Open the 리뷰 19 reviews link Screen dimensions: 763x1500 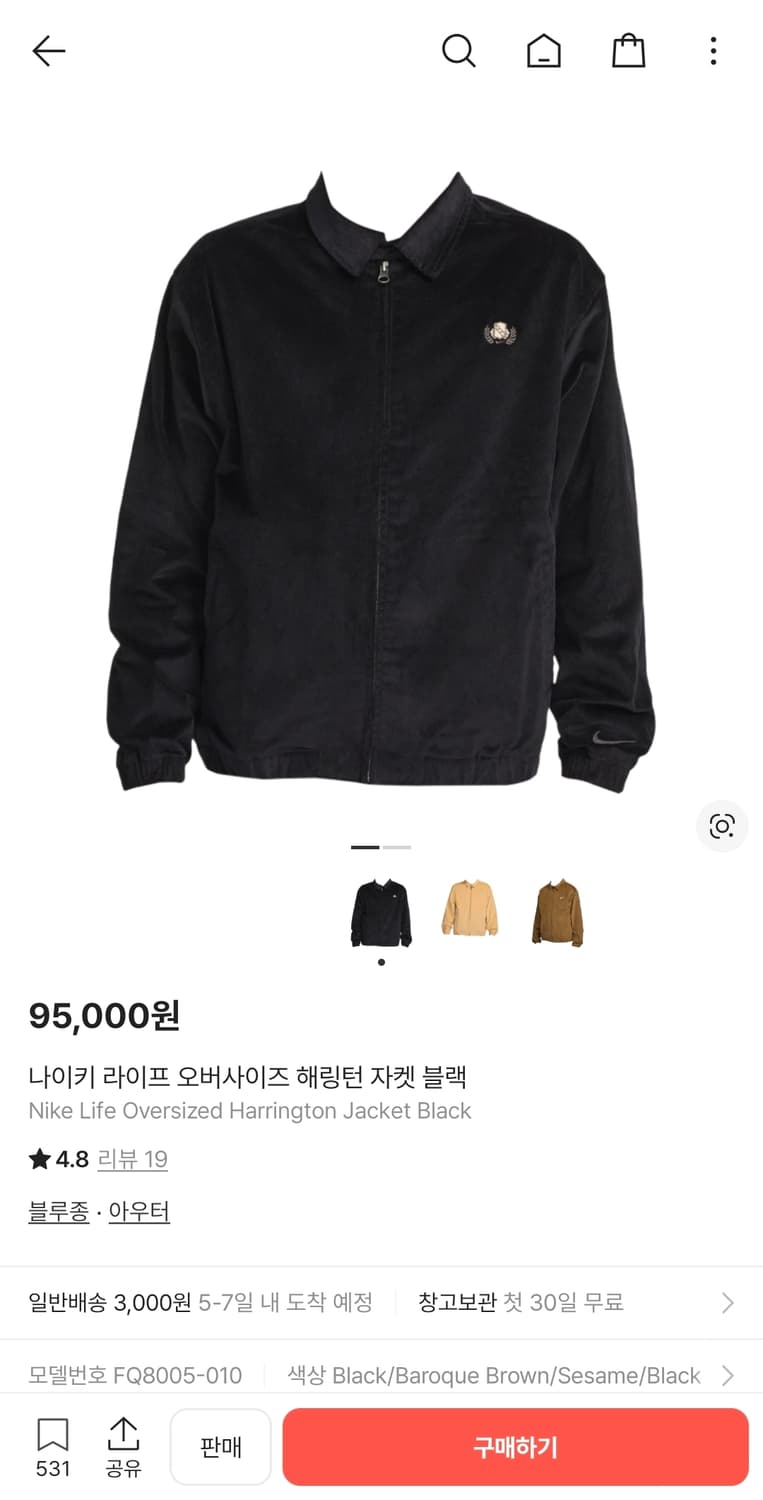click(133, 1159)
